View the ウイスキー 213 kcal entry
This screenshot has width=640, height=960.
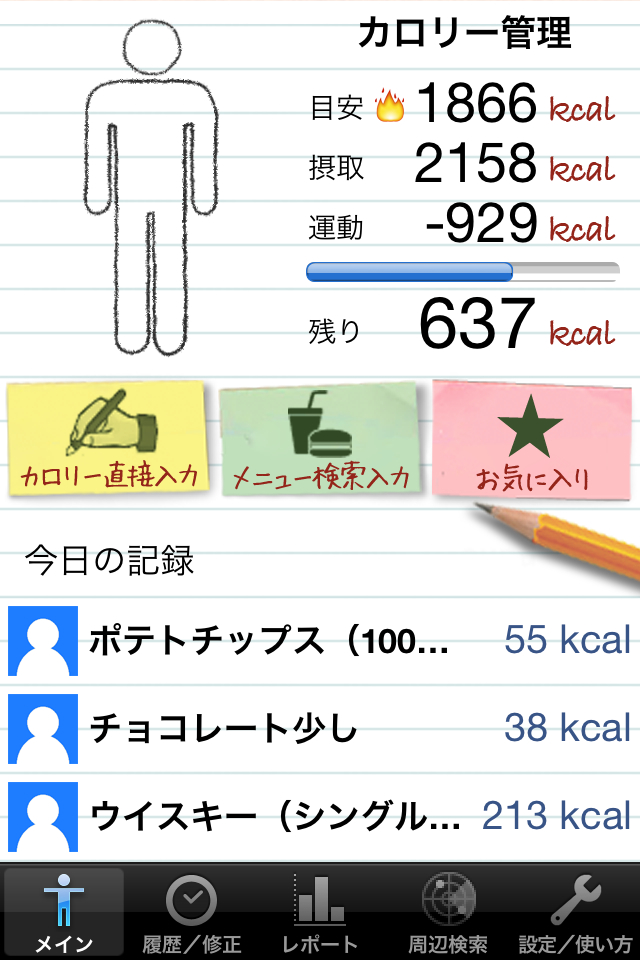(x=320, y=816)
